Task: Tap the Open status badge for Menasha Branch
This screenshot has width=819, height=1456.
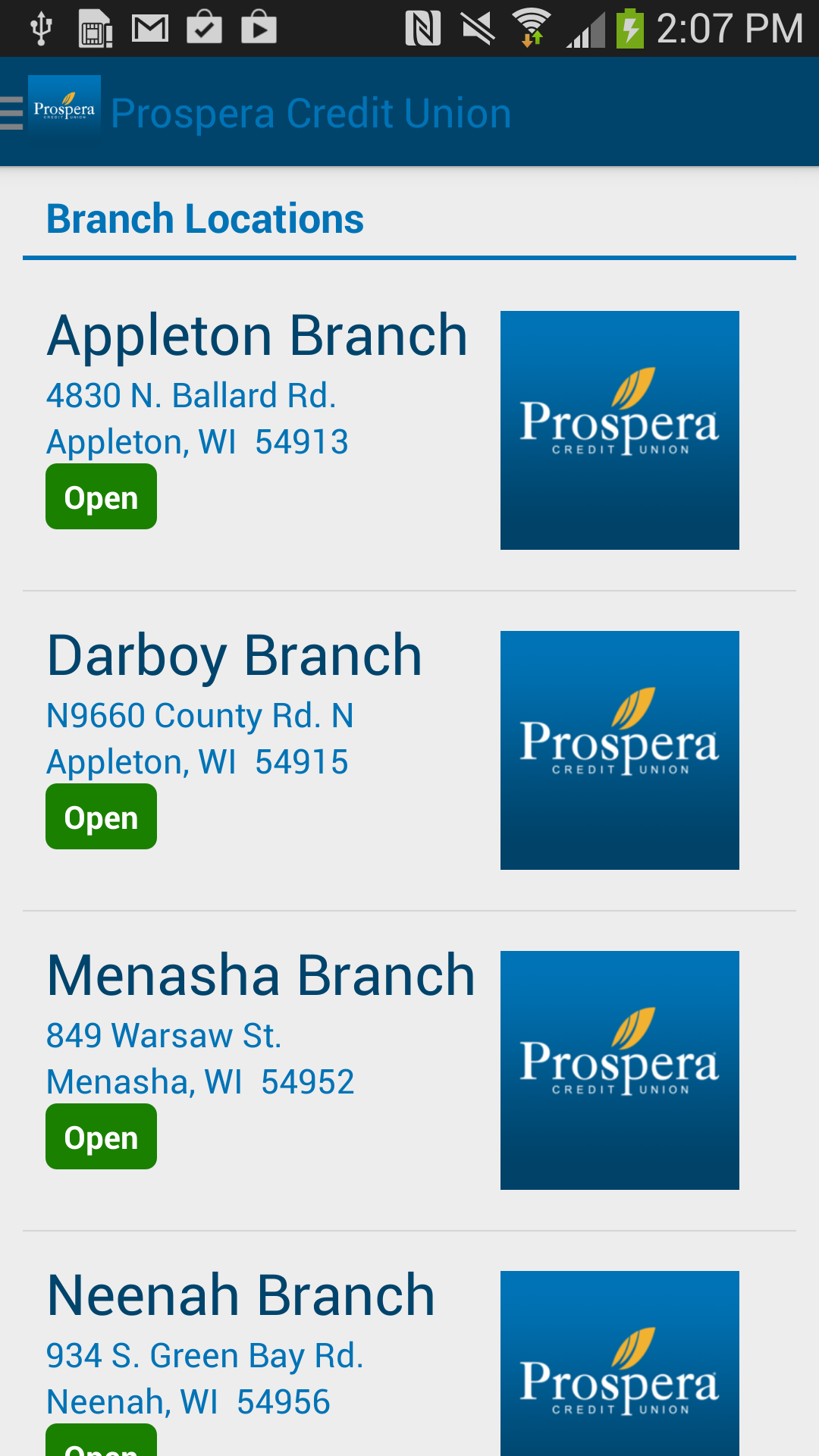Action: tap(101, 1136)
